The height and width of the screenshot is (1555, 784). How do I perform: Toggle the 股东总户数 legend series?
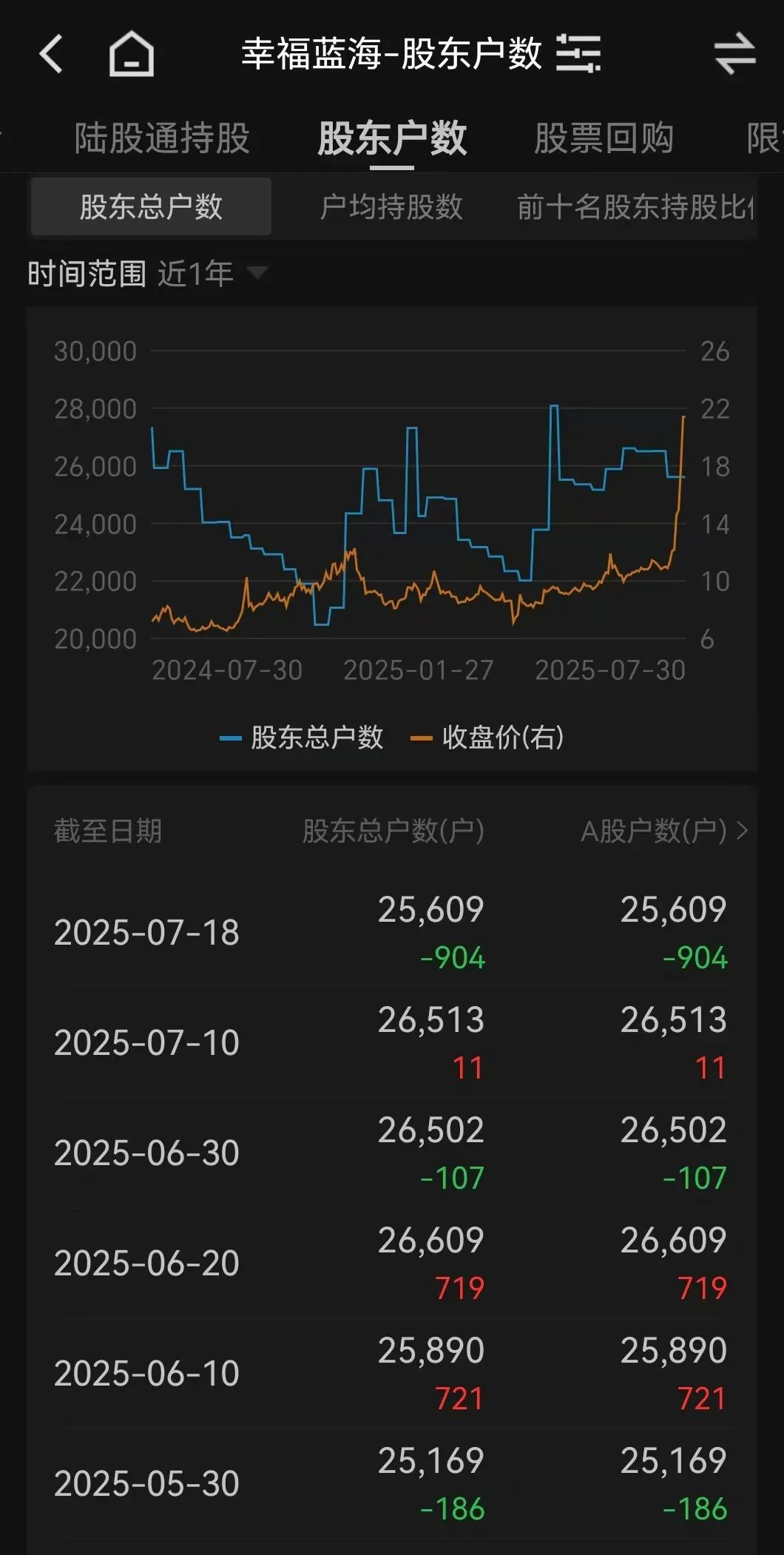[302, 738]
